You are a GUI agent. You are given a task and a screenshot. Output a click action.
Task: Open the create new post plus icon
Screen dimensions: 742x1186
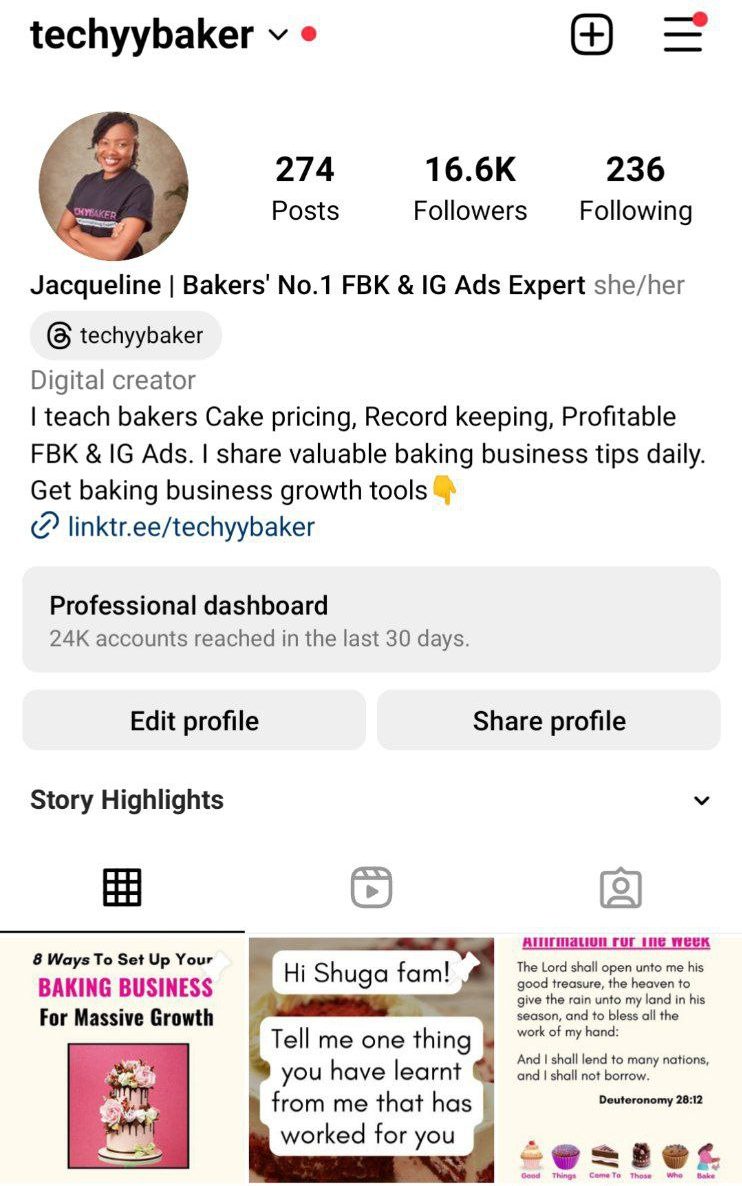coord(591,36)
